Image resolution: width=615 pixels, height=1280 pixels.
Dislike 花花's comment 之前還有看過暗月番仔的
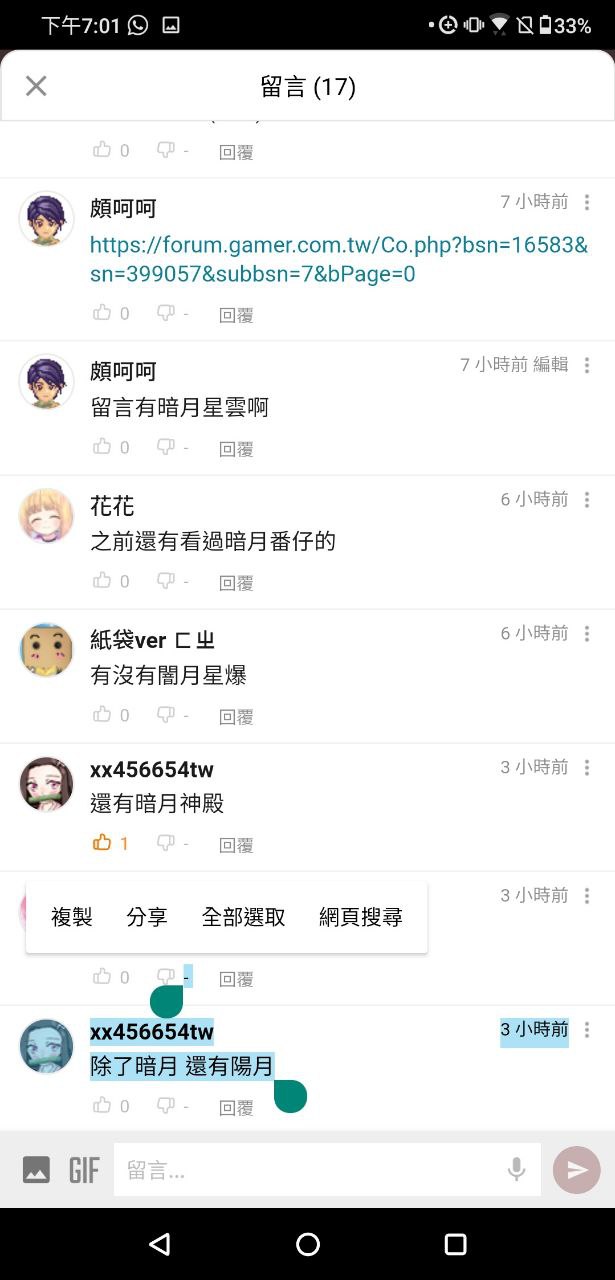click(166, 580)
